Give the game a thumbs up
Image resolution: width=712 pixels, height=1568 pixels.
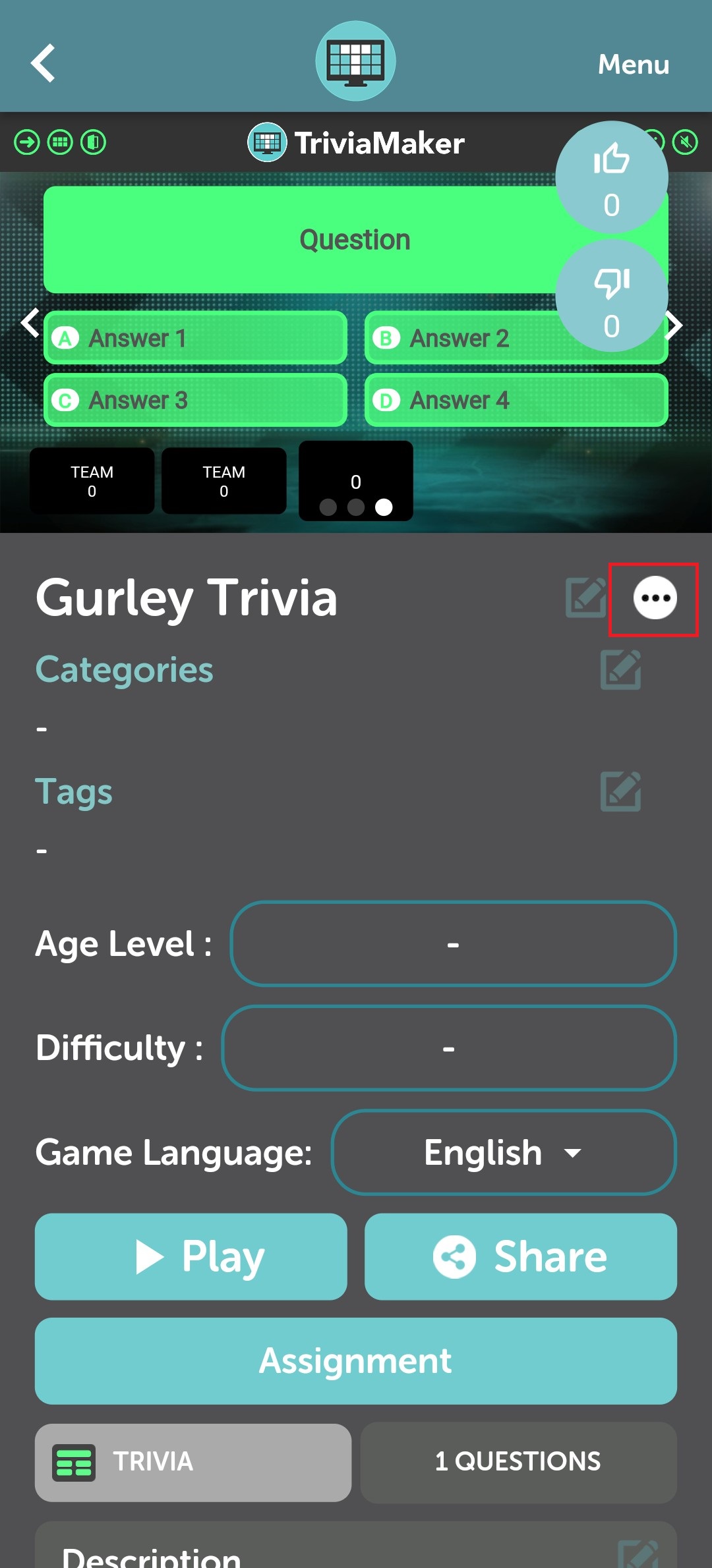[x=612, y=177]
